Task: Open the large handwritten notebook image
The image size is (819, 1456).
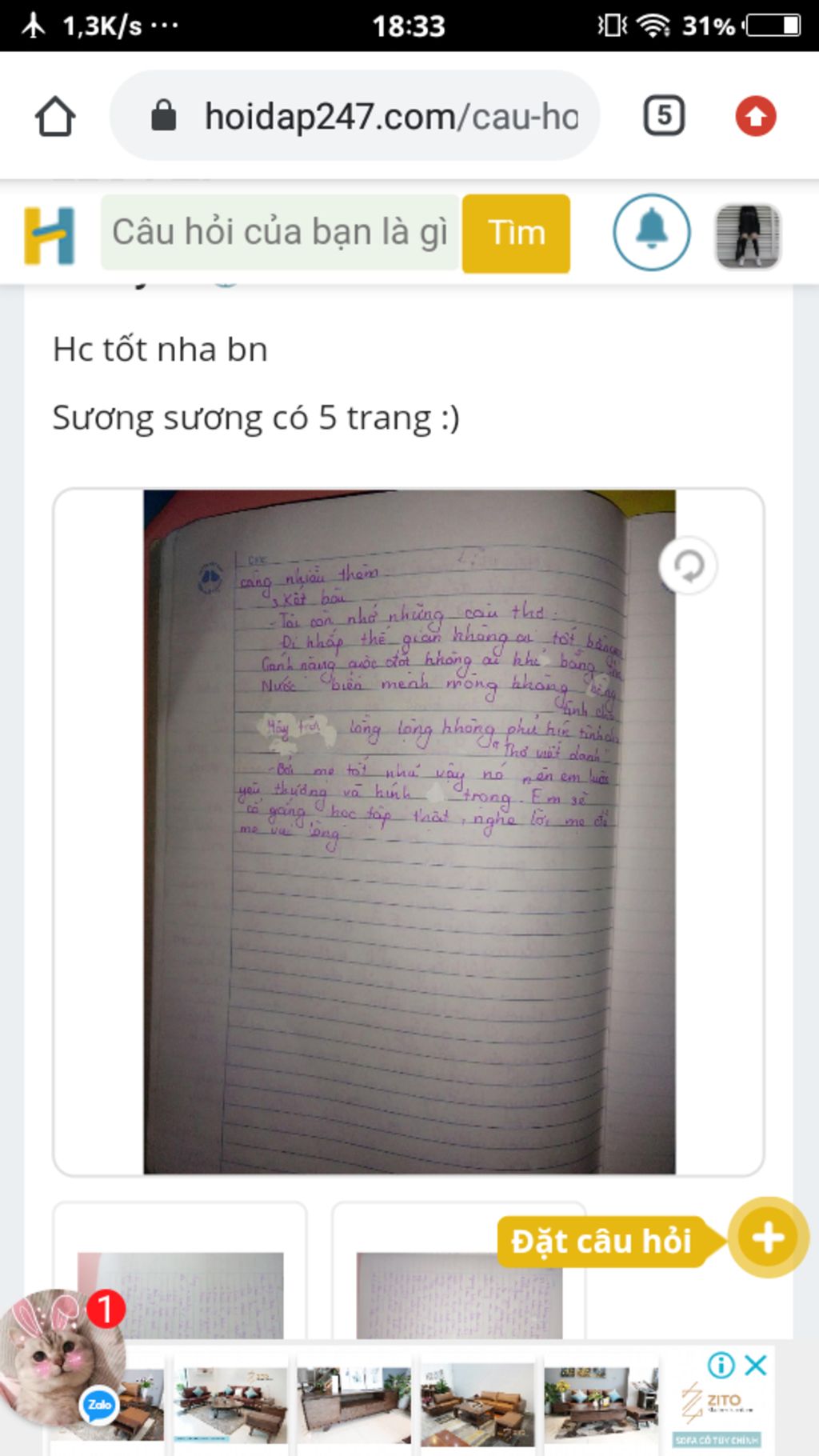Action: coord(409,831)
